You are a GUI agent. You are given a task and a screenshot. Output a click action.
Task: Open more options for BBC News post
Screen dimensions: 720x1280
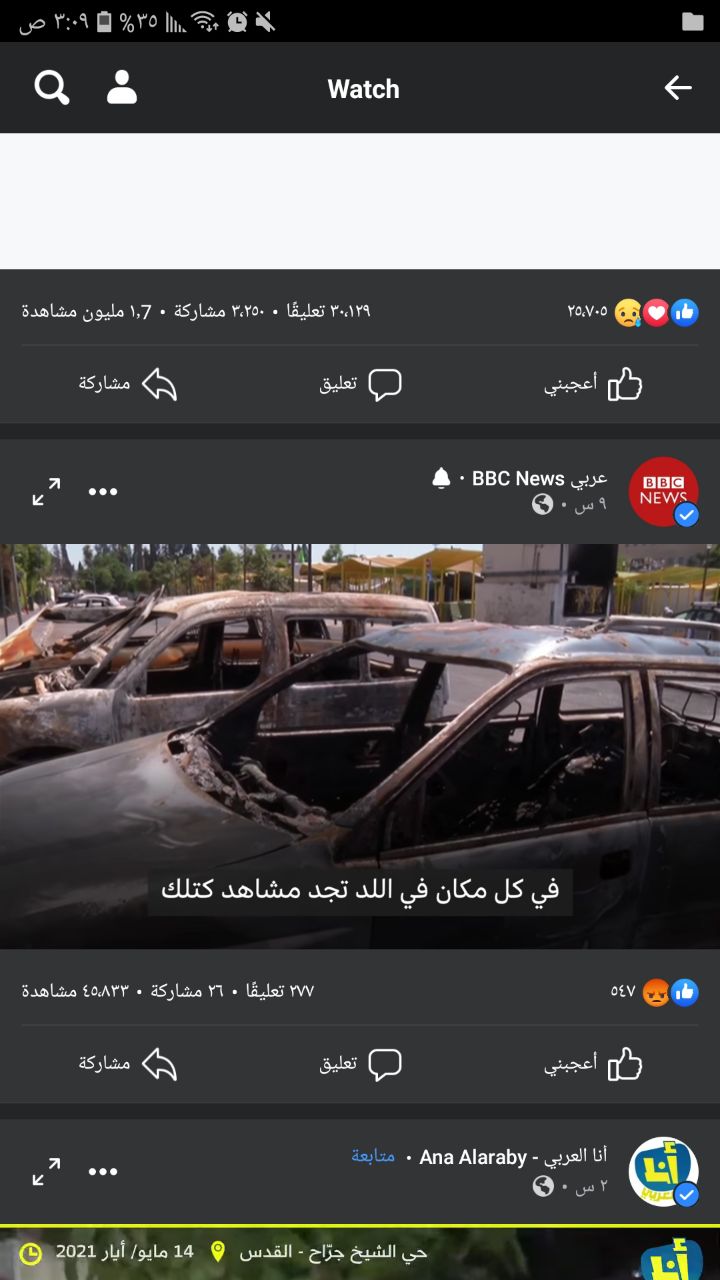103,491
